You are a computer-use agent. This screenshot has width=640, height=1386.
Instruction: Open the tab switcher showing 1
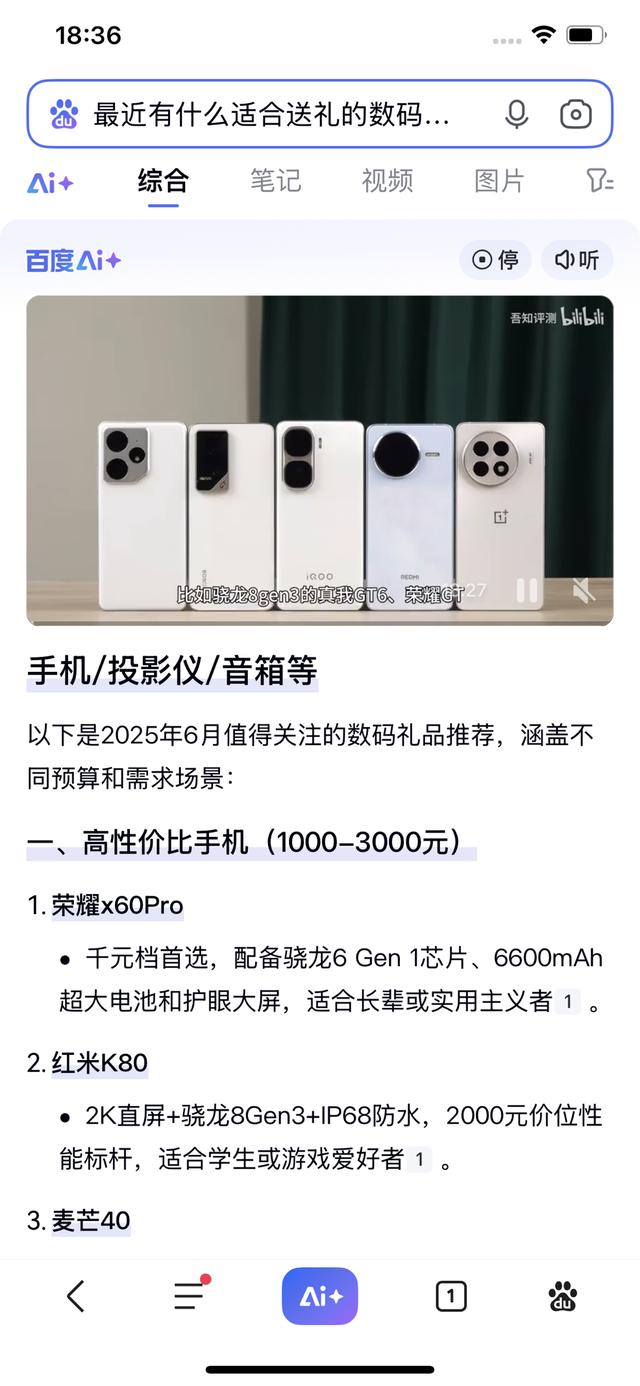pos(451,1297)
